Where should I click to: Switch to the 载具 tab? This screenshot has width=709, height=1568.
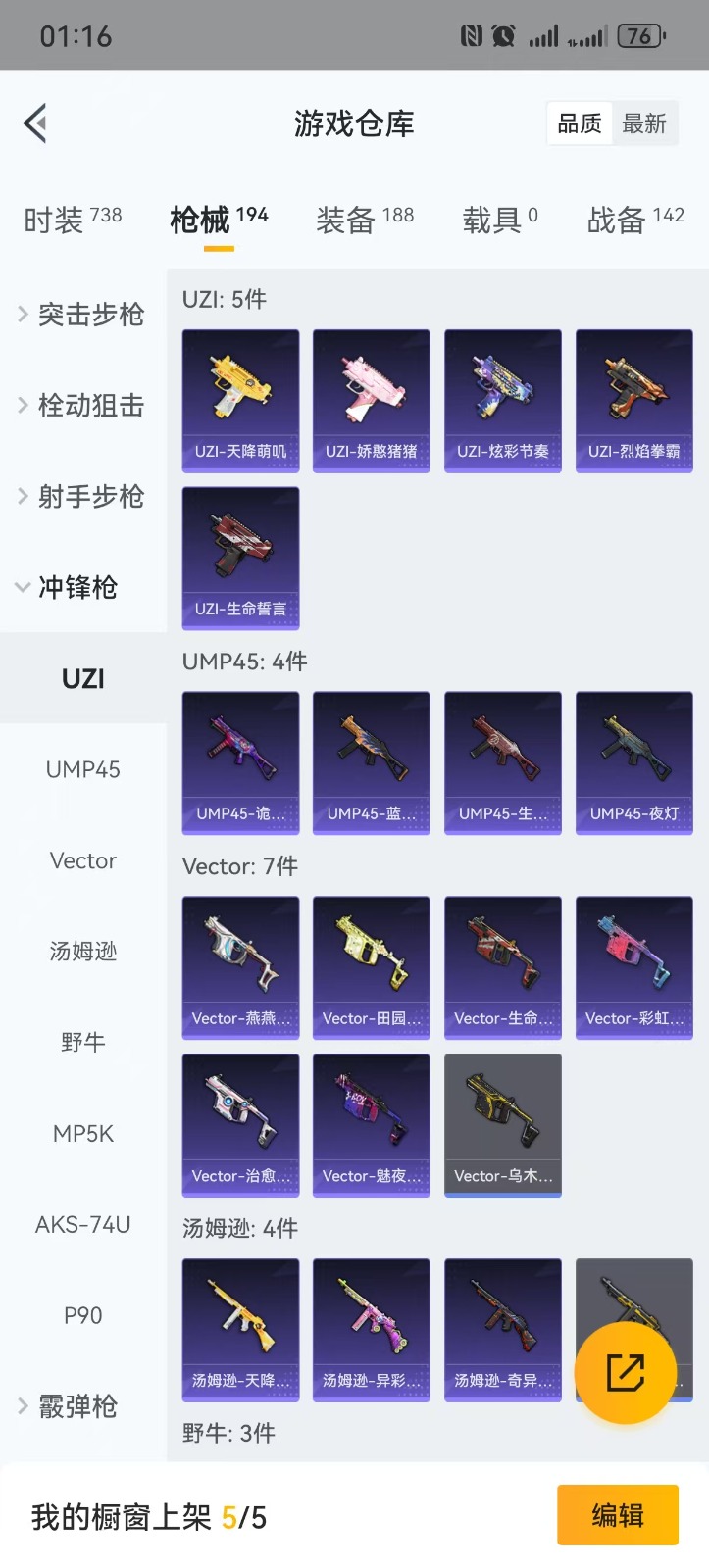tap(500, 220)
